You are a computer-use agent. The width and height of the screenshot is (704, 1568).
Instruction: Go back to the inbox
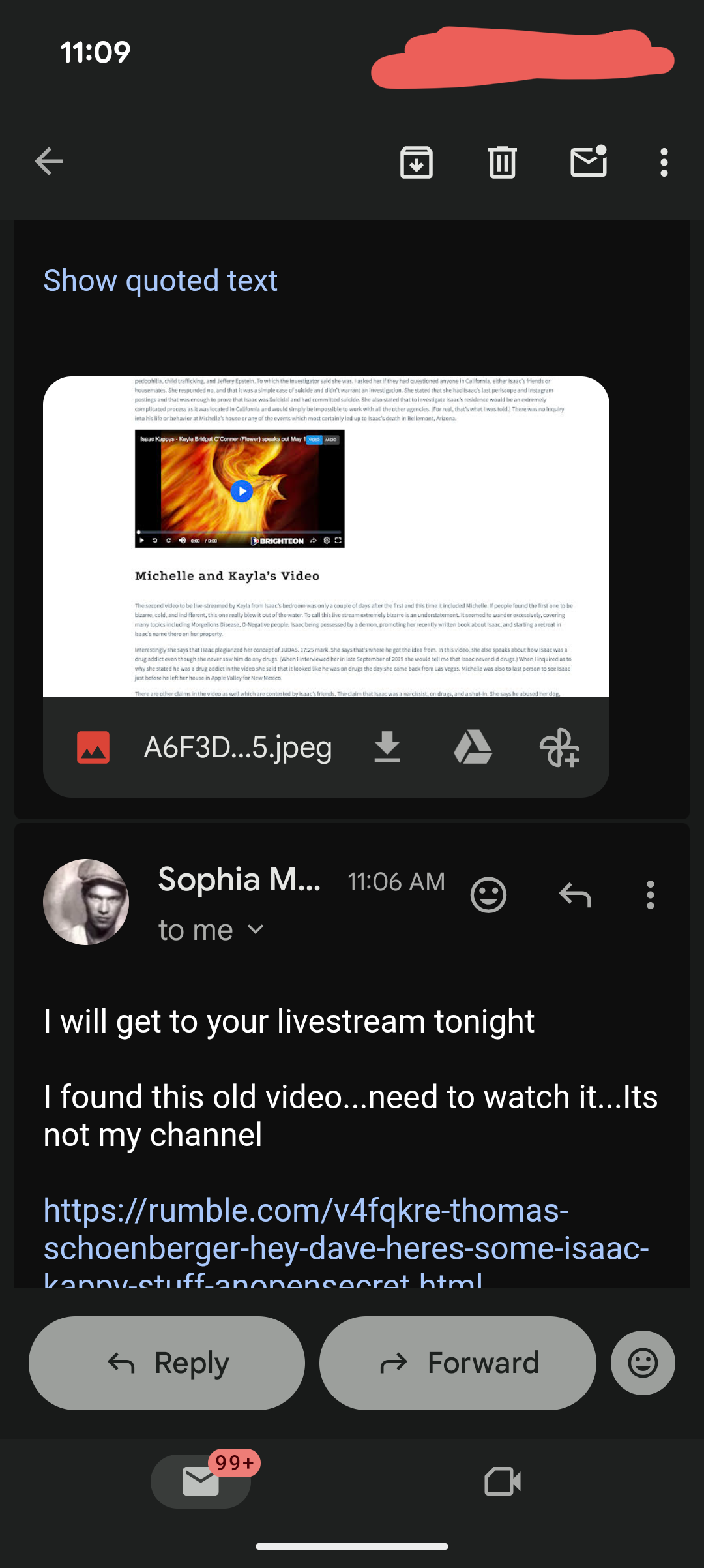tap(49, 162)
